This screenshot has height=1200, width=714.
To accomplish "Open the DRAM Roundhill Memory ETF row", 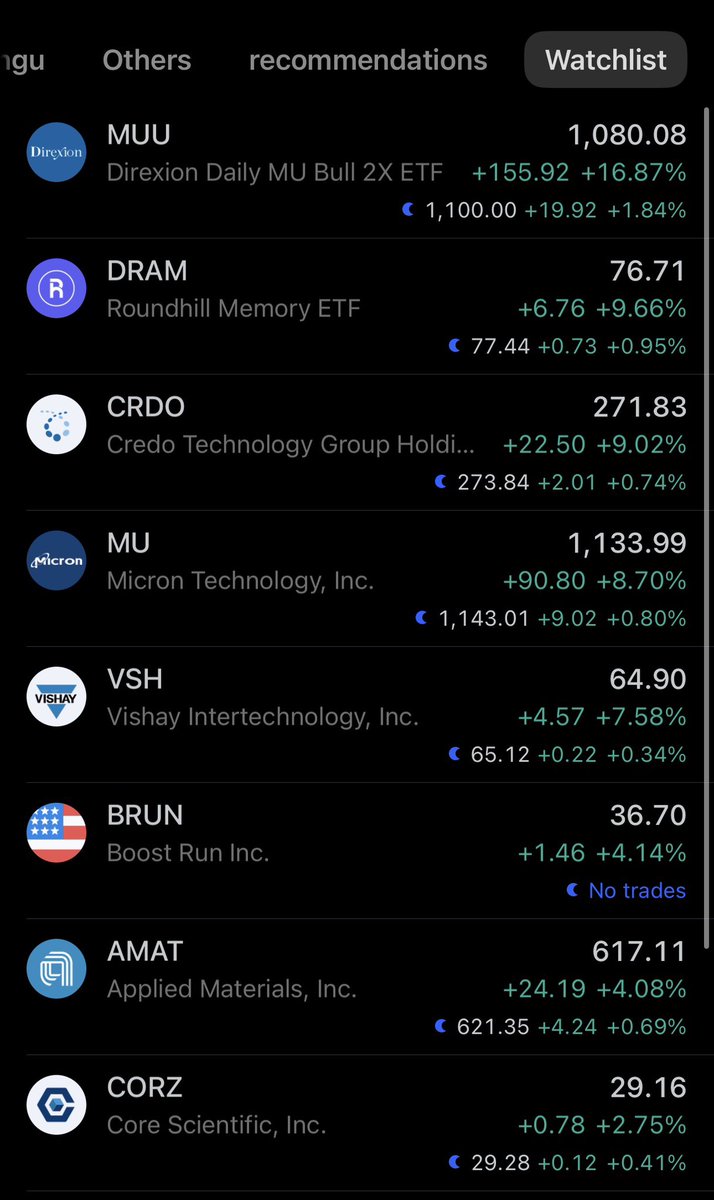I will (x=357, y=306).
